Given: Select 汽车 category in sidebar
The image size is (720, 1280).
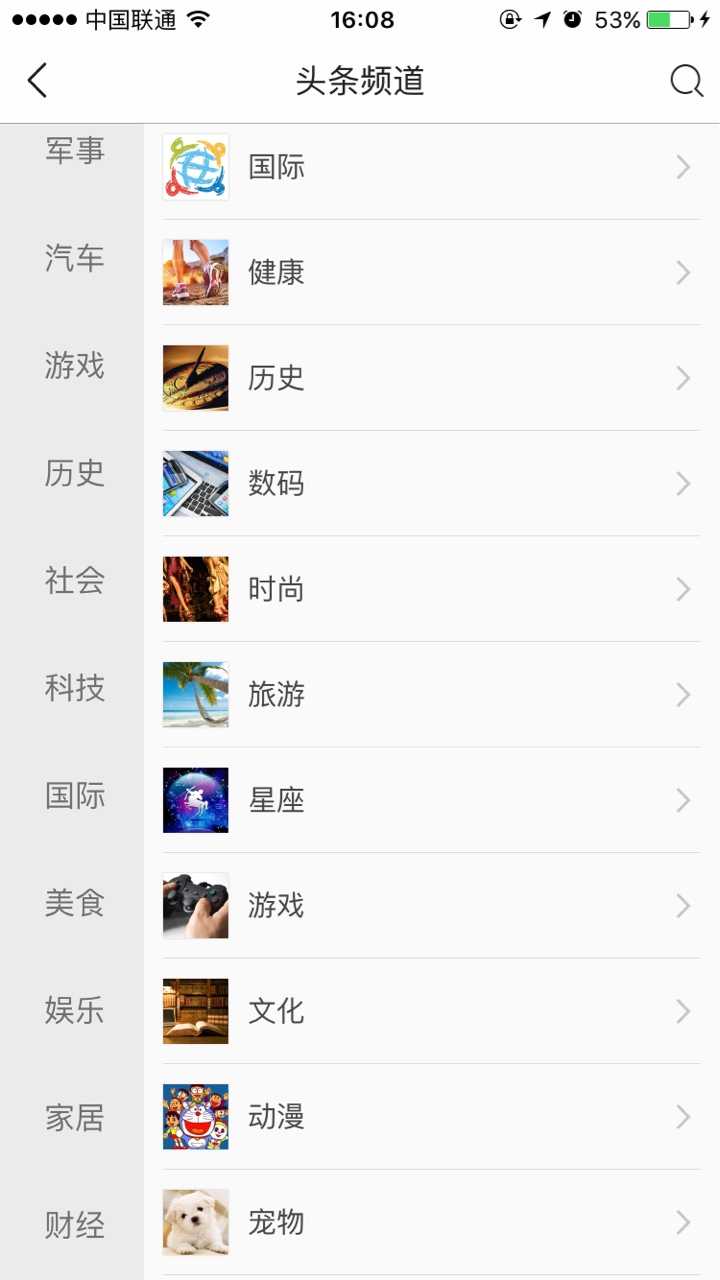Looking at the screenshot, I should [x=74, y=258].
